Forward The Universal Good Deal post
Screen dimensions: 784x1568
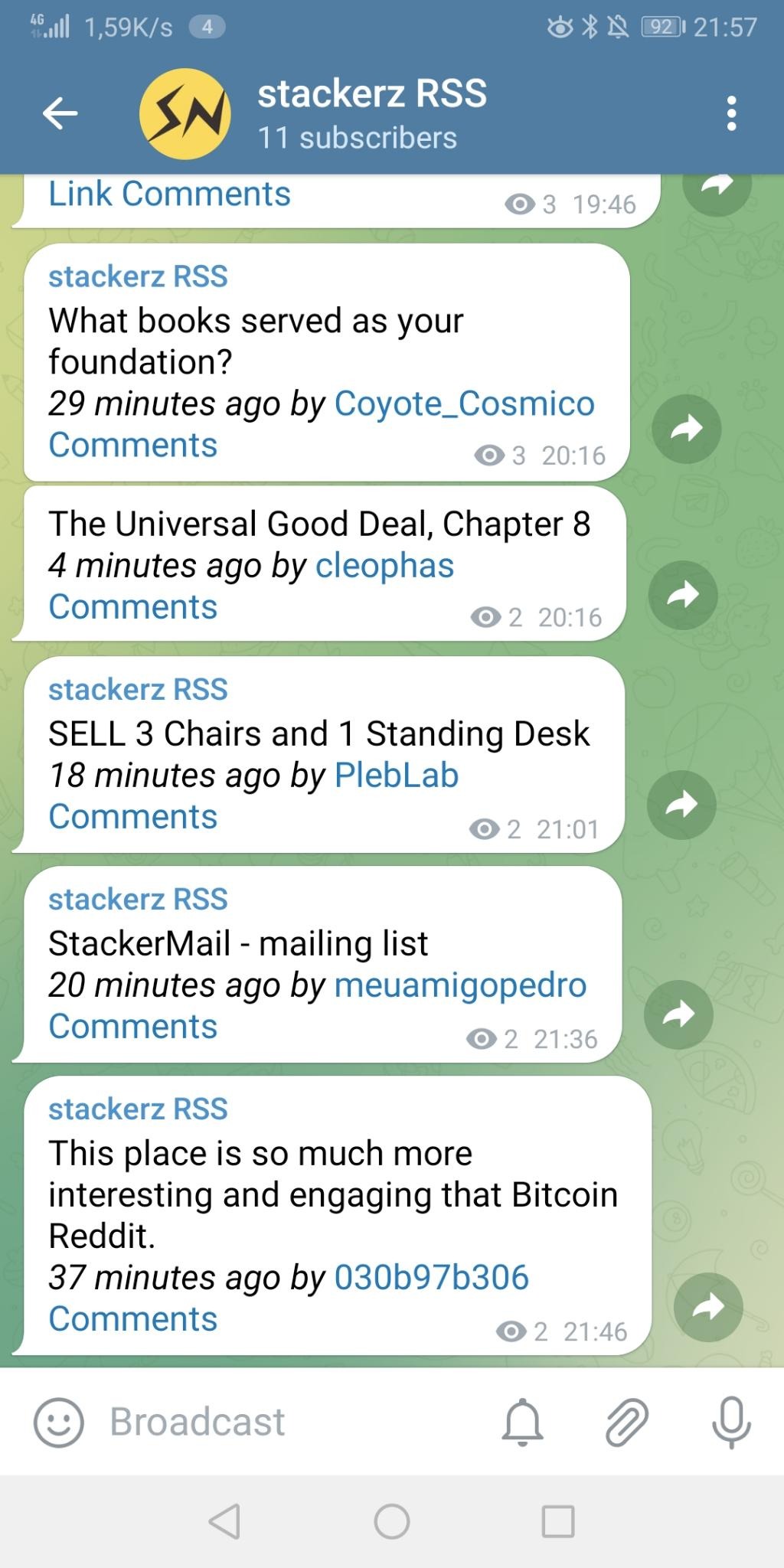(x=682, y=595)
